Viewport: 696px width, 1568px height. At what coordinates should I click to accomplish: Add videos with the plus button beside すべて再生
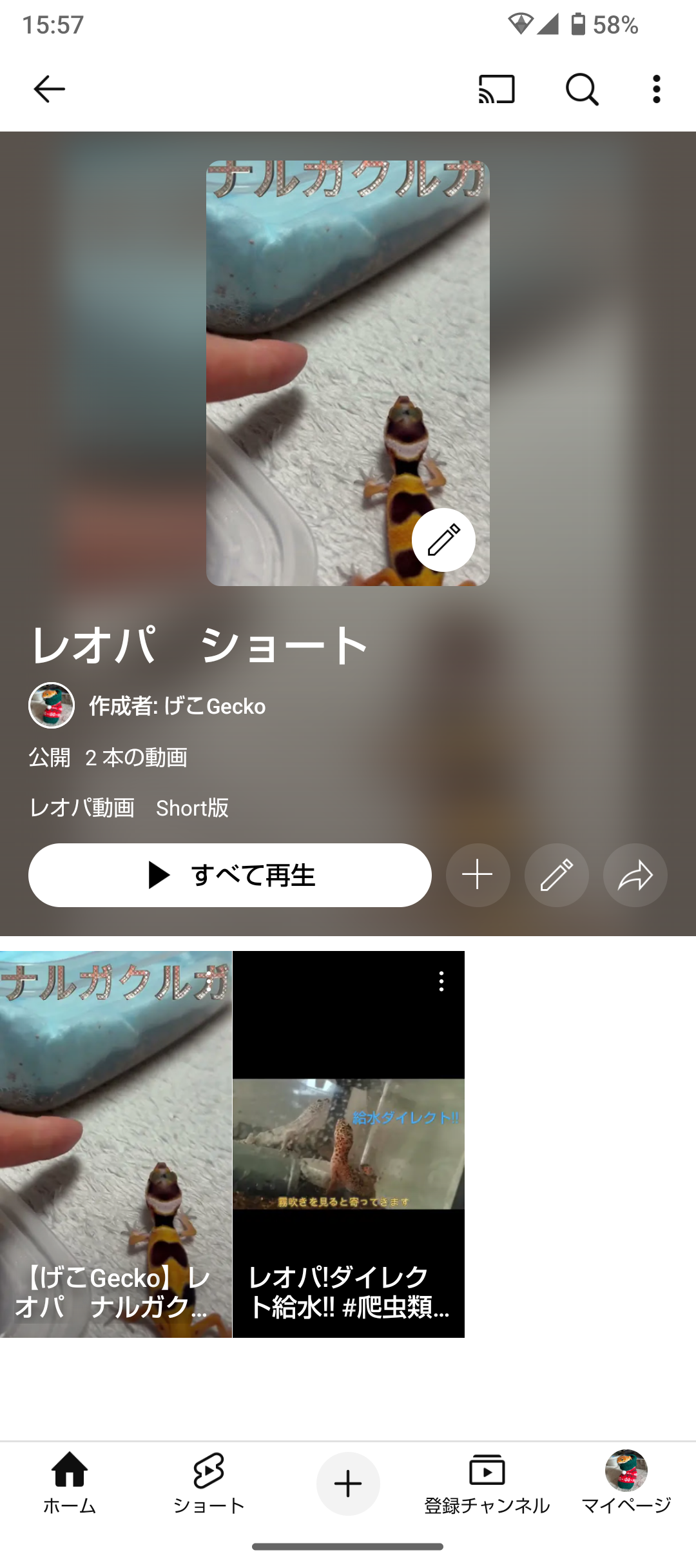pyautogui.click(x=478, y=875)
